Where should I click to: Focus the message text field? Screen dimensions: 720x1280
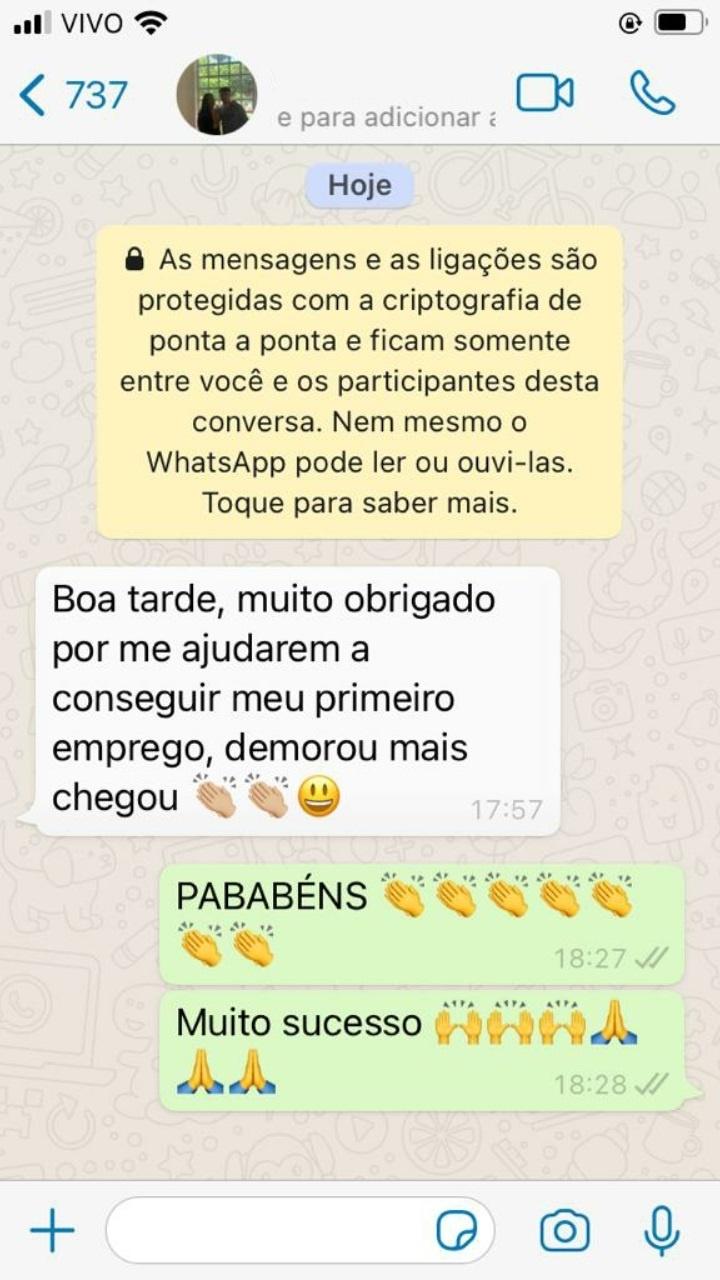270,1230
